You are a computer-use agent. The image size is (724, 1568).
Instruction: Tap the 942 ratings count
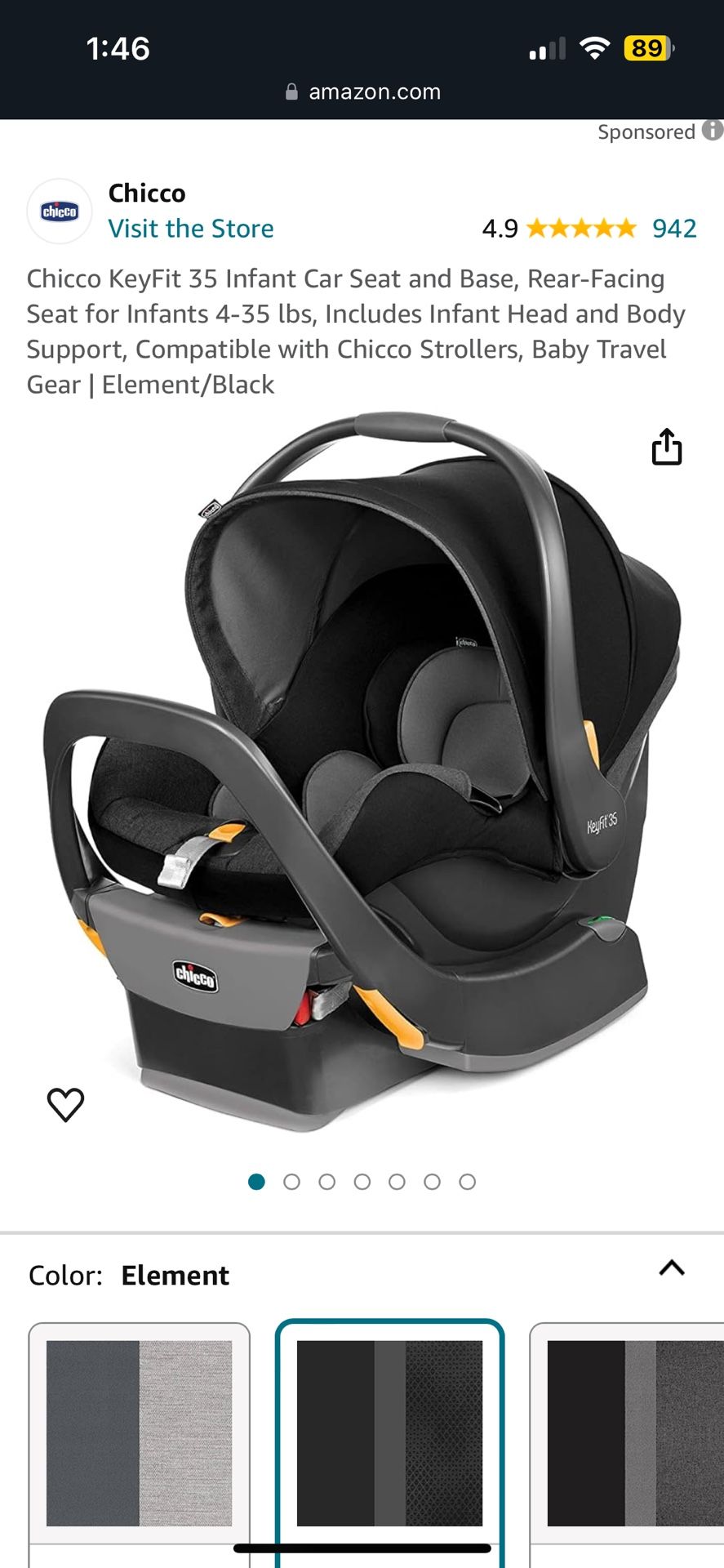(x=675, y=229)
